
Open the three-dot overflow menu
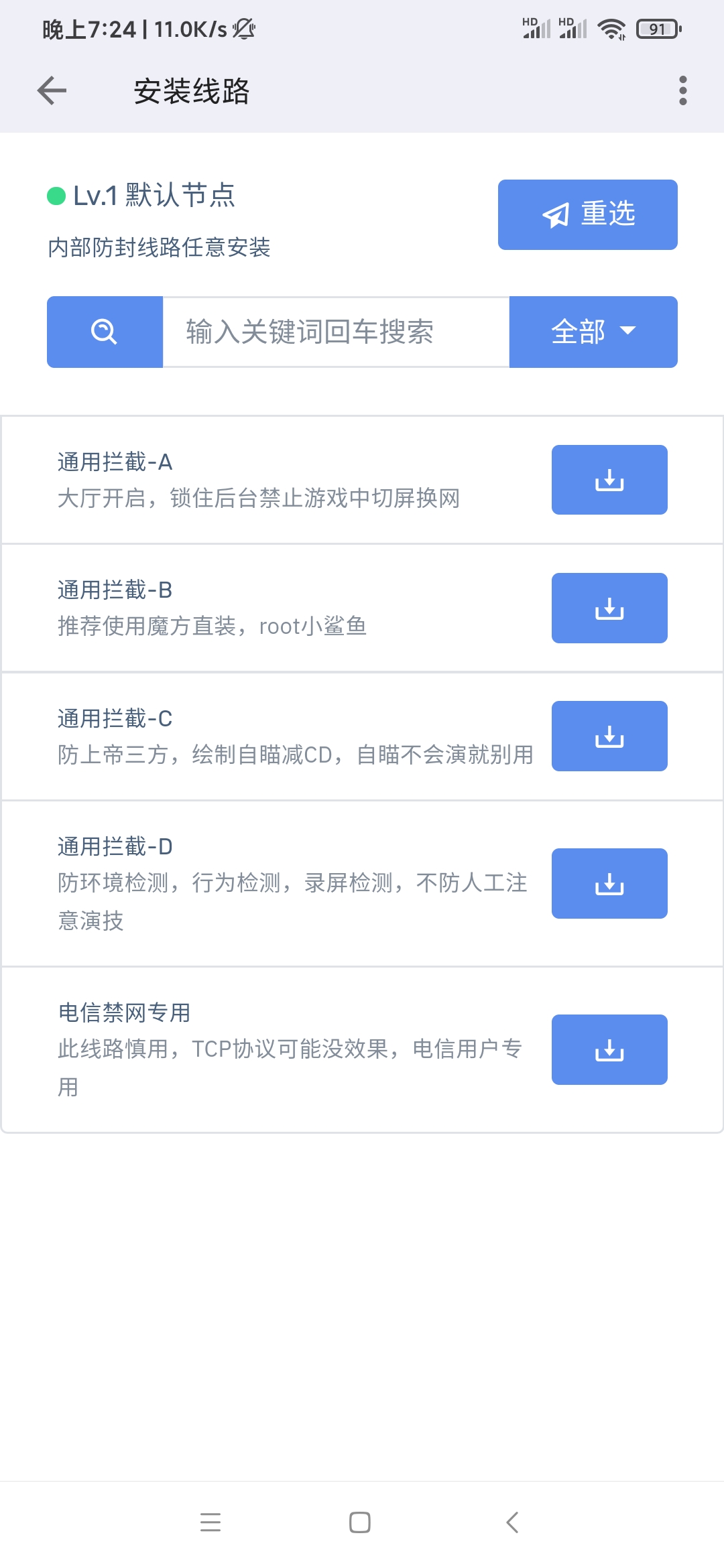(682, 90)
